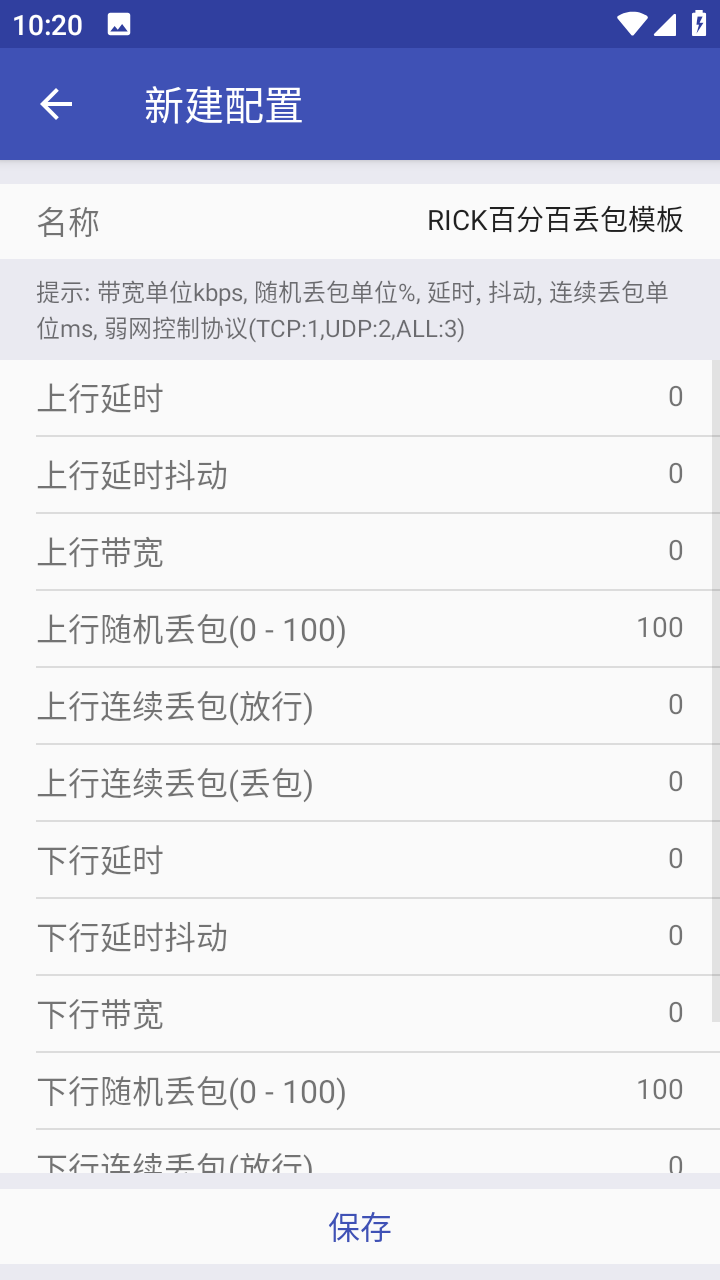The width and height of the screenshot is (720, 1280).
Task: Click the back arrow to exit 新建配置
Action: [55, 104]
